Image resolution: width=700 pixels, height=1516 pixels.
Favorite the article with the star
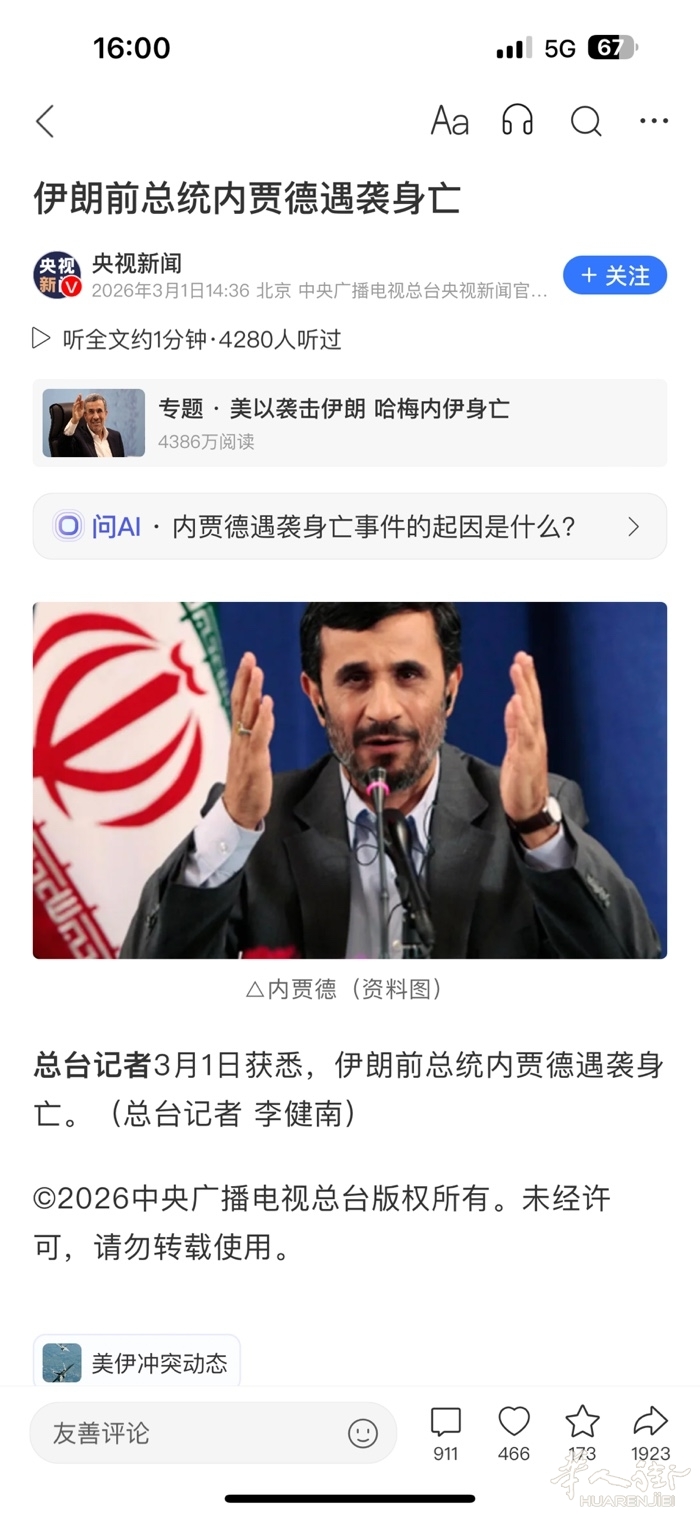click(x=582, y=1431)
